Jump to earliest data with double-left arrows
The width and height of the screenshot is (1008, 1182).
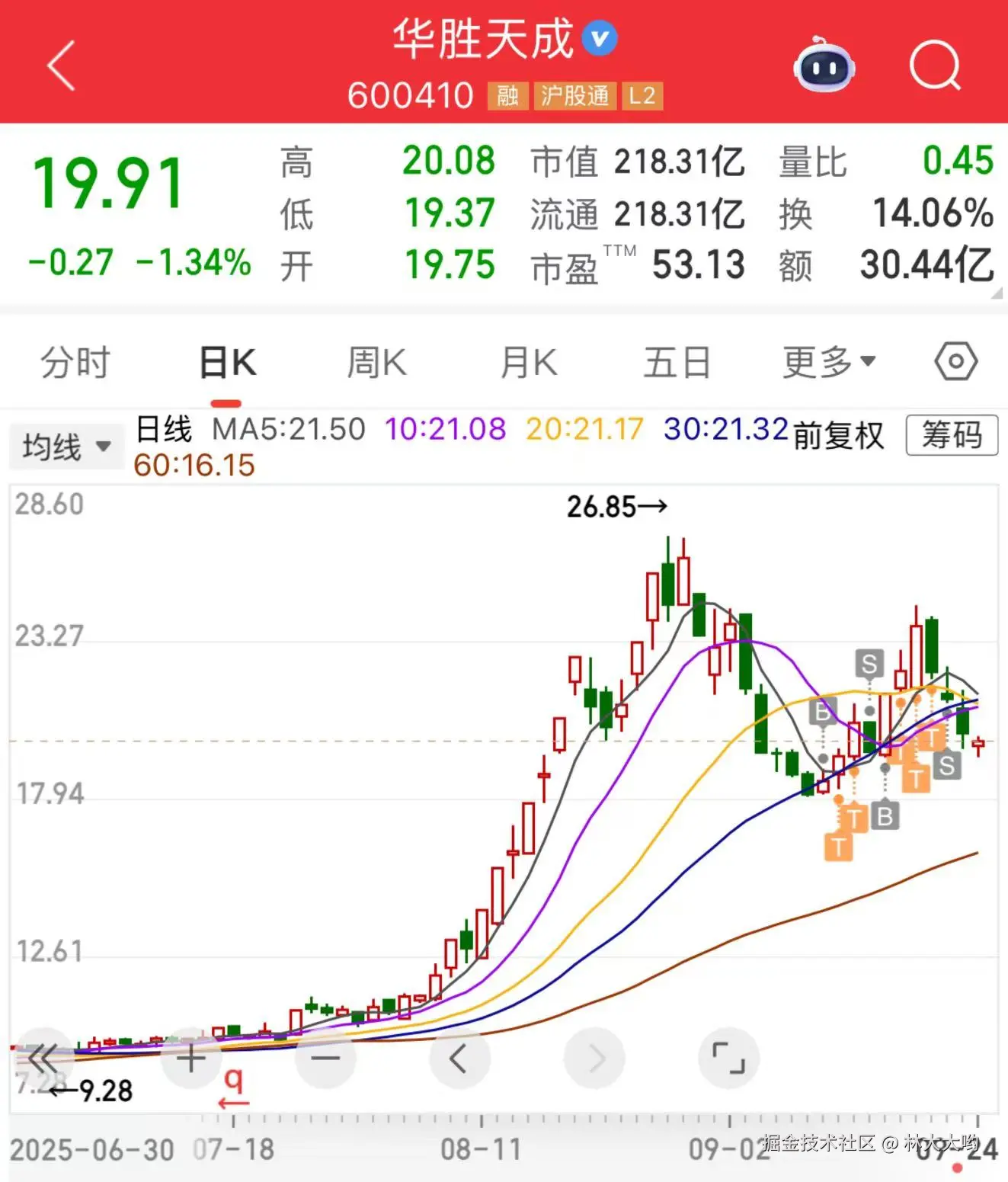click(x=42, y=1057)
